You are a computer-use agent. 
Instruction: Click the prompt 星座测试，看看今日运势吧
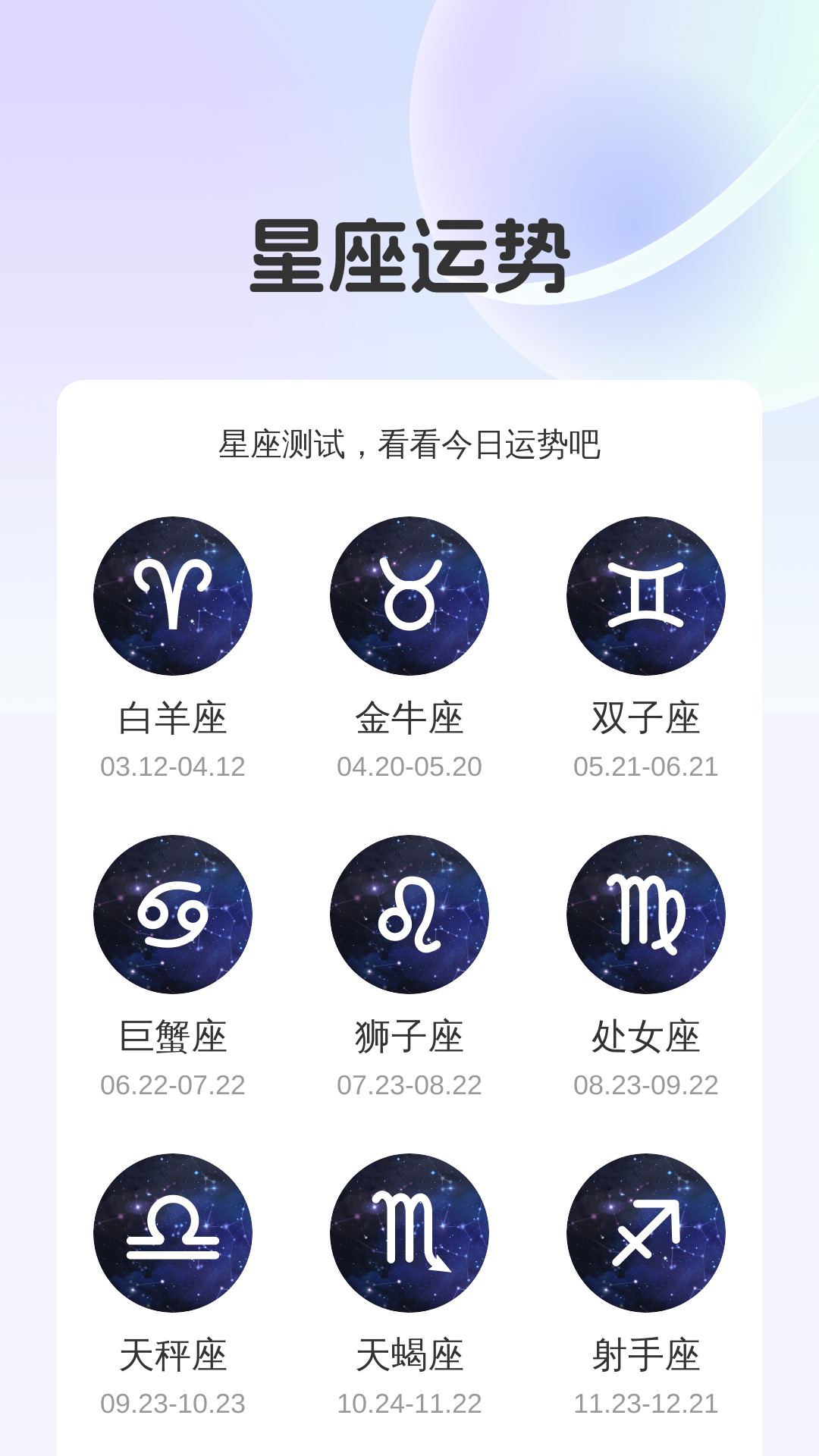tap(409, 444)
